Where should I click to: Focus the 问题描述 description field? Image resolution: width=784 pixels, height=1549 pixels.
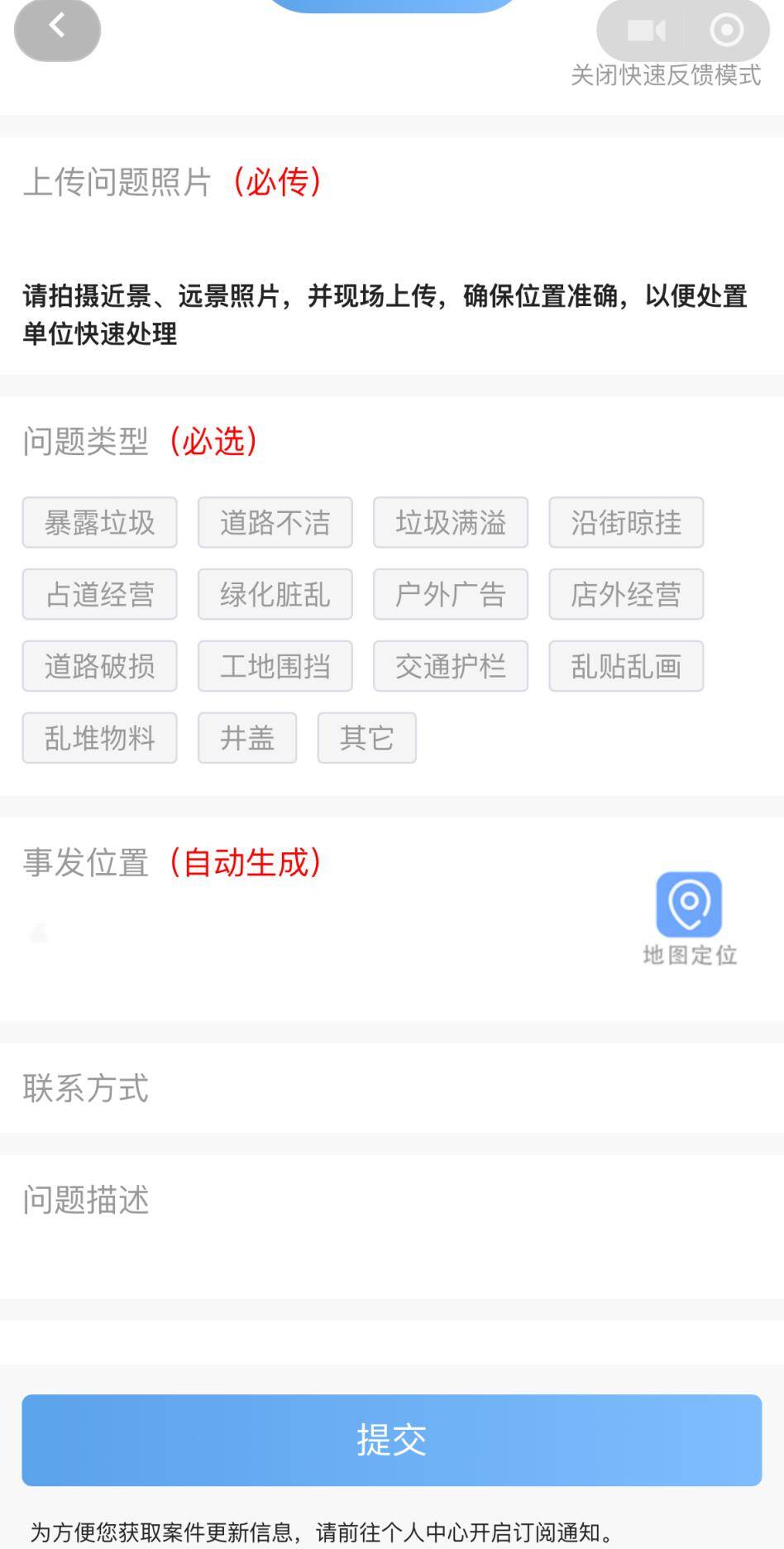[392, 1225]
